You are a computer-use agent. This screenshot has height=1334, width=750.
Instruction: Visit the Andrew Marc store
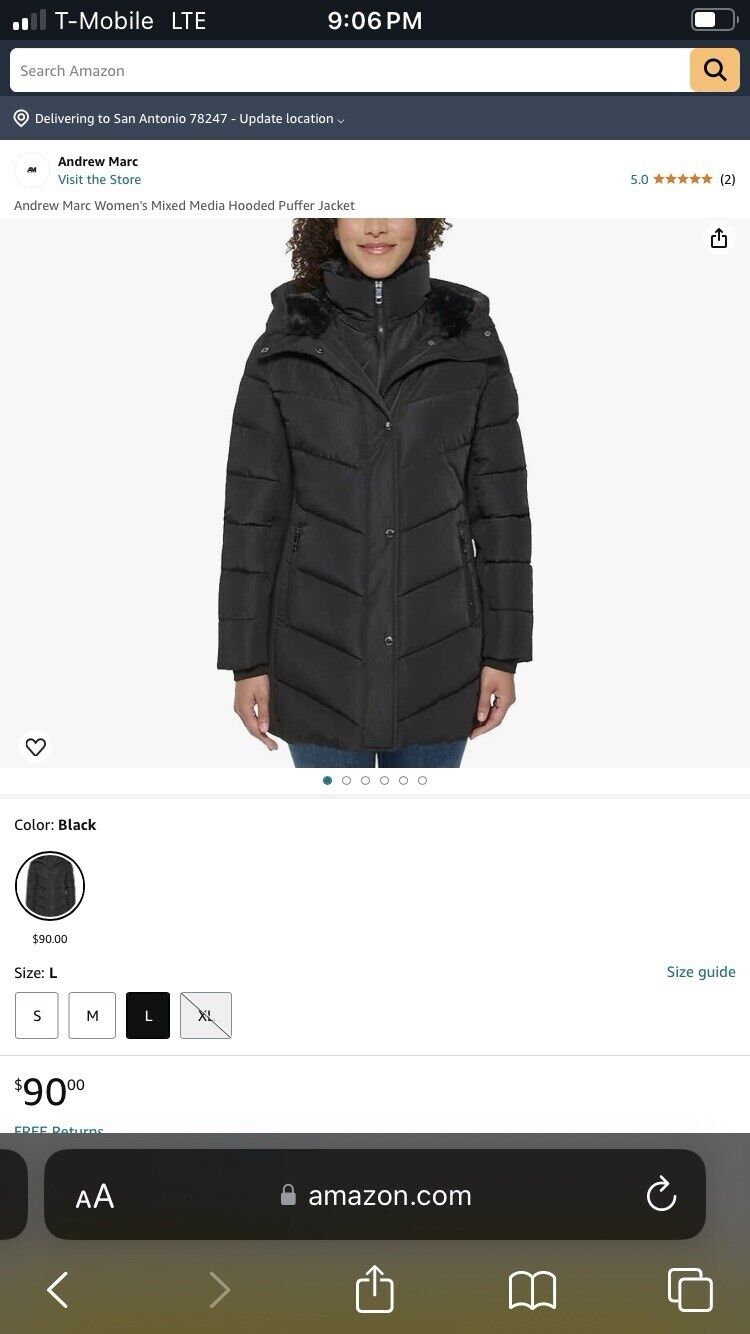99,180
